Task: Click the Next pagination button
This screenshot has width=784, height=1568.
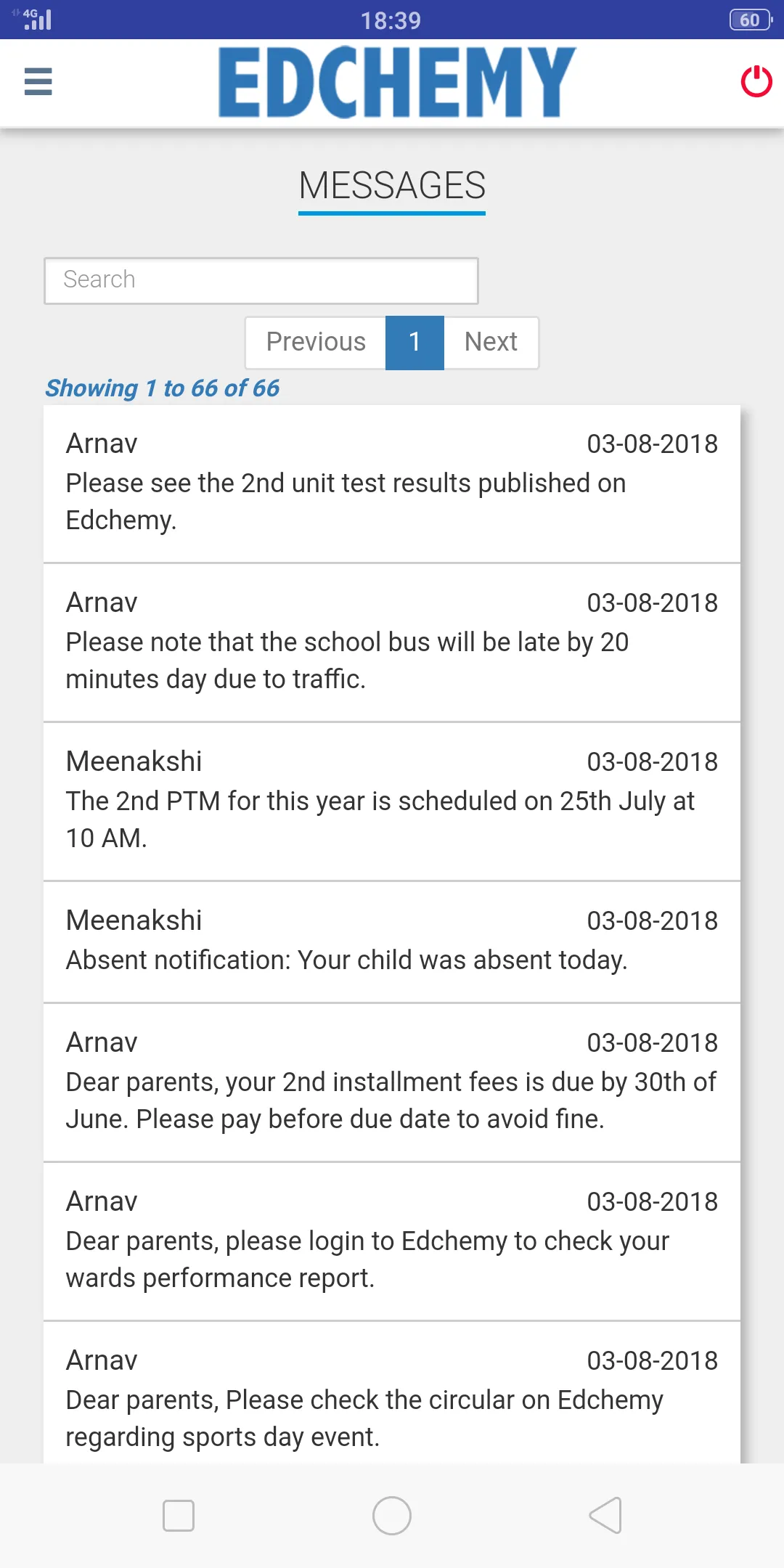Action: pos(491,342)
